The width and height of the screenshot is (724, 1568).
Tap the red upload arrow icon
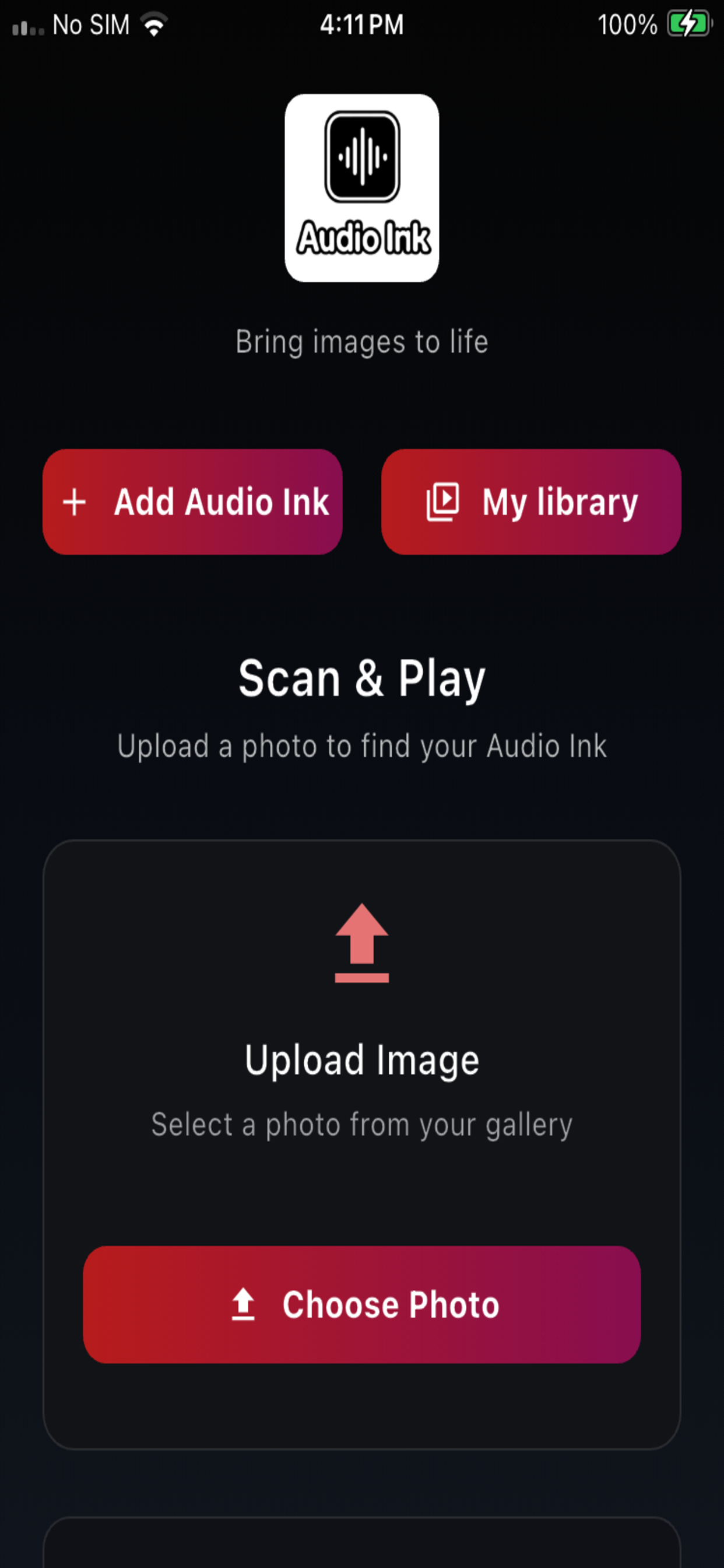coord(361,943)
